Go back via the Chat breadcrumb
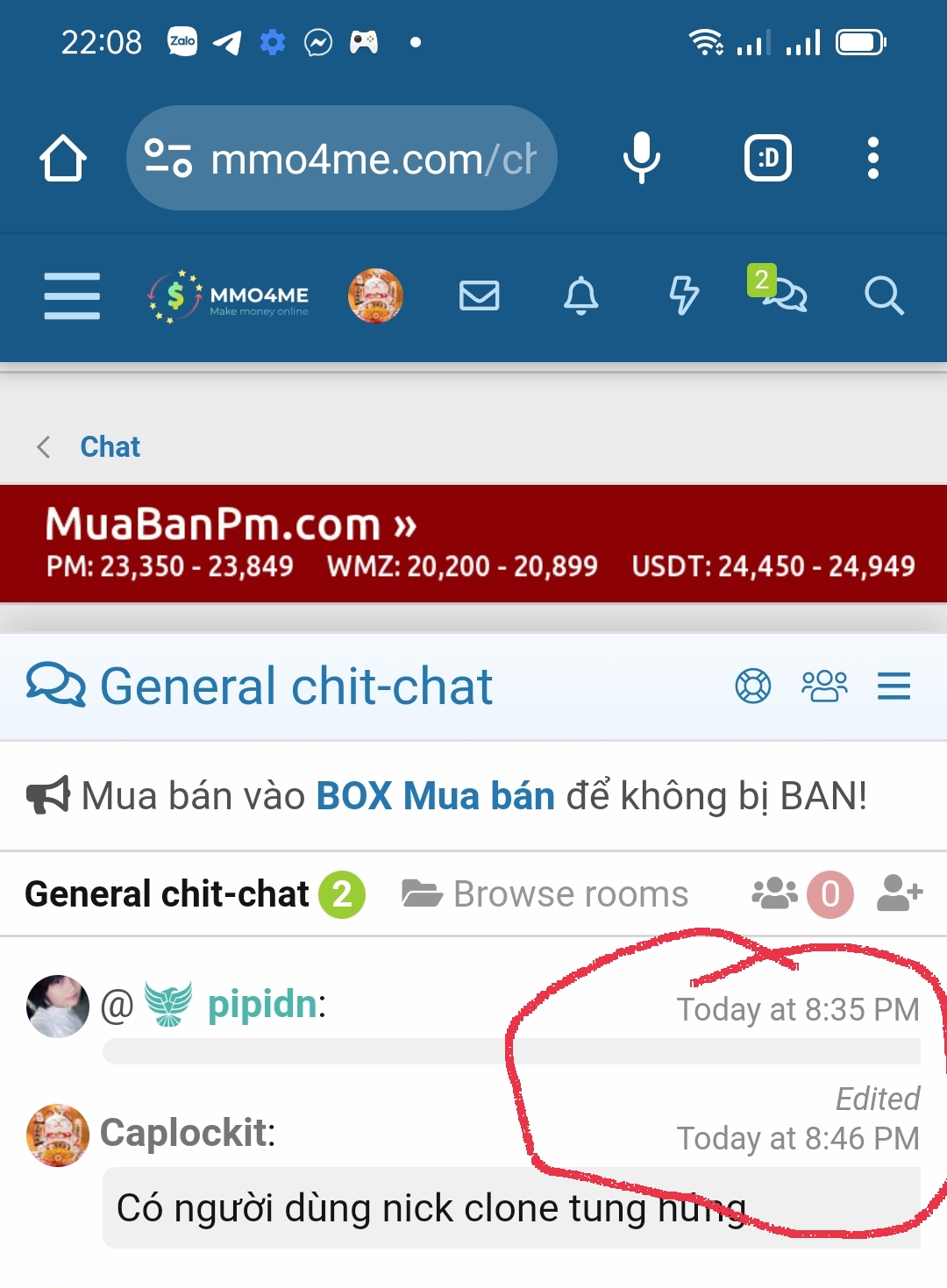Viewport: 947px width, 1288px height. 110,447
